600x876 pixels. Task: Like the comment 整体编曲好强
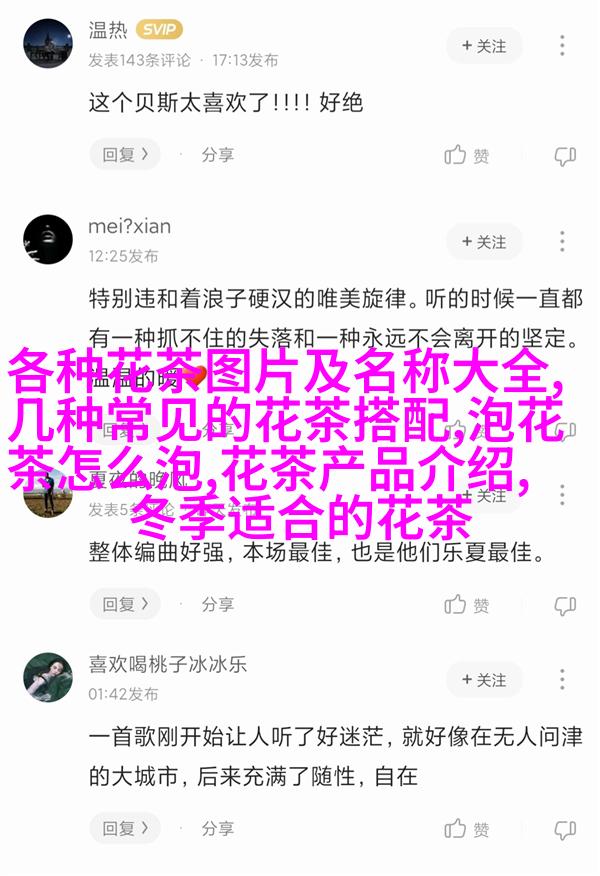(x=467, y=604)
